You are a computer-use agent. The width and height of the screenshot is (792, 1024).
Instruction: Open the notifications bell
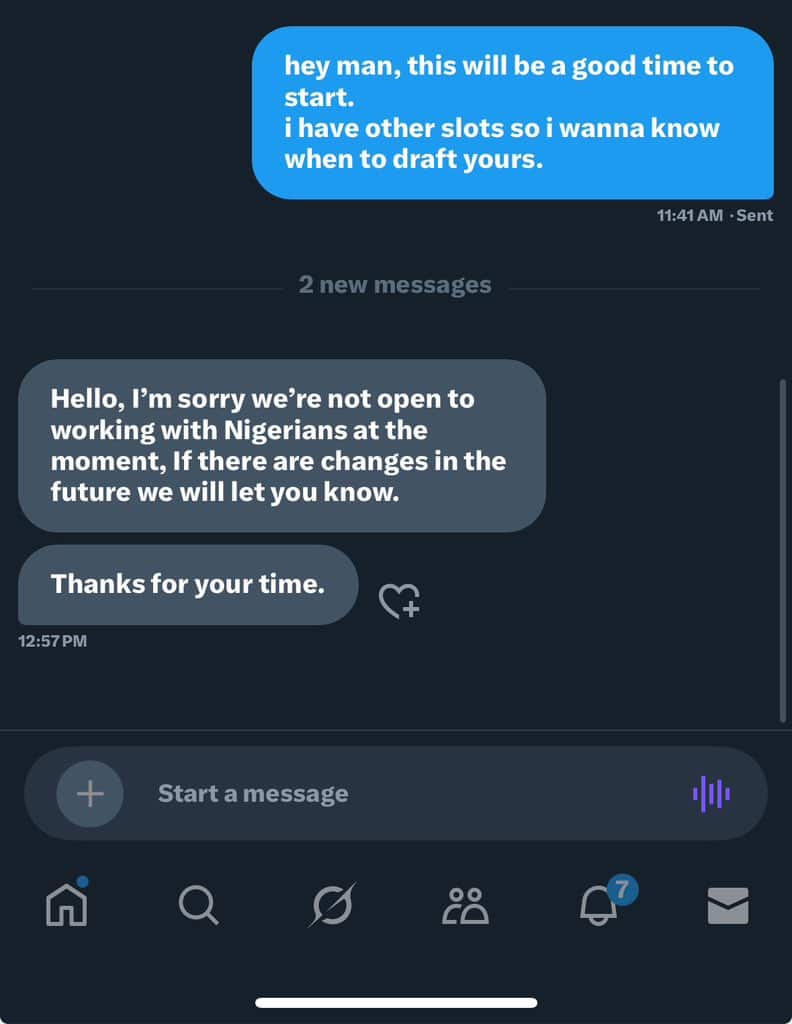pyautogui.click(x=598, y=906)
